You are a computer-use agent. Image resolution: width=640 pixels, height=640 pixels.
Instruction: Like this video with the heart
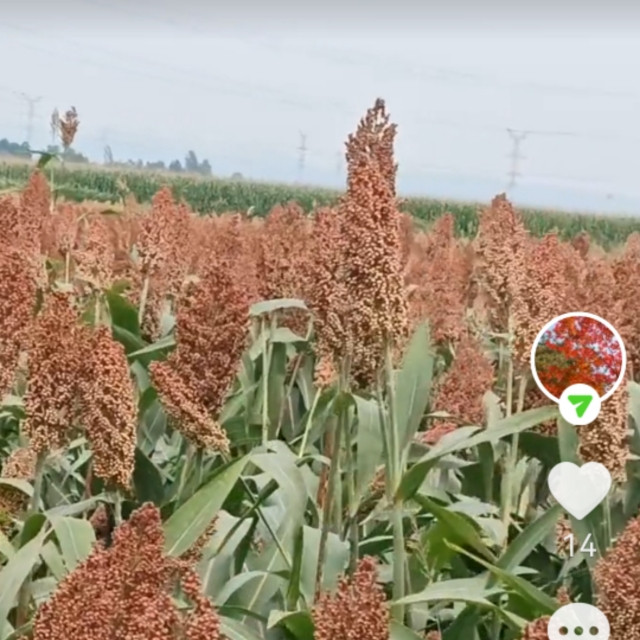pyautogui.click(x=579, y=487)
